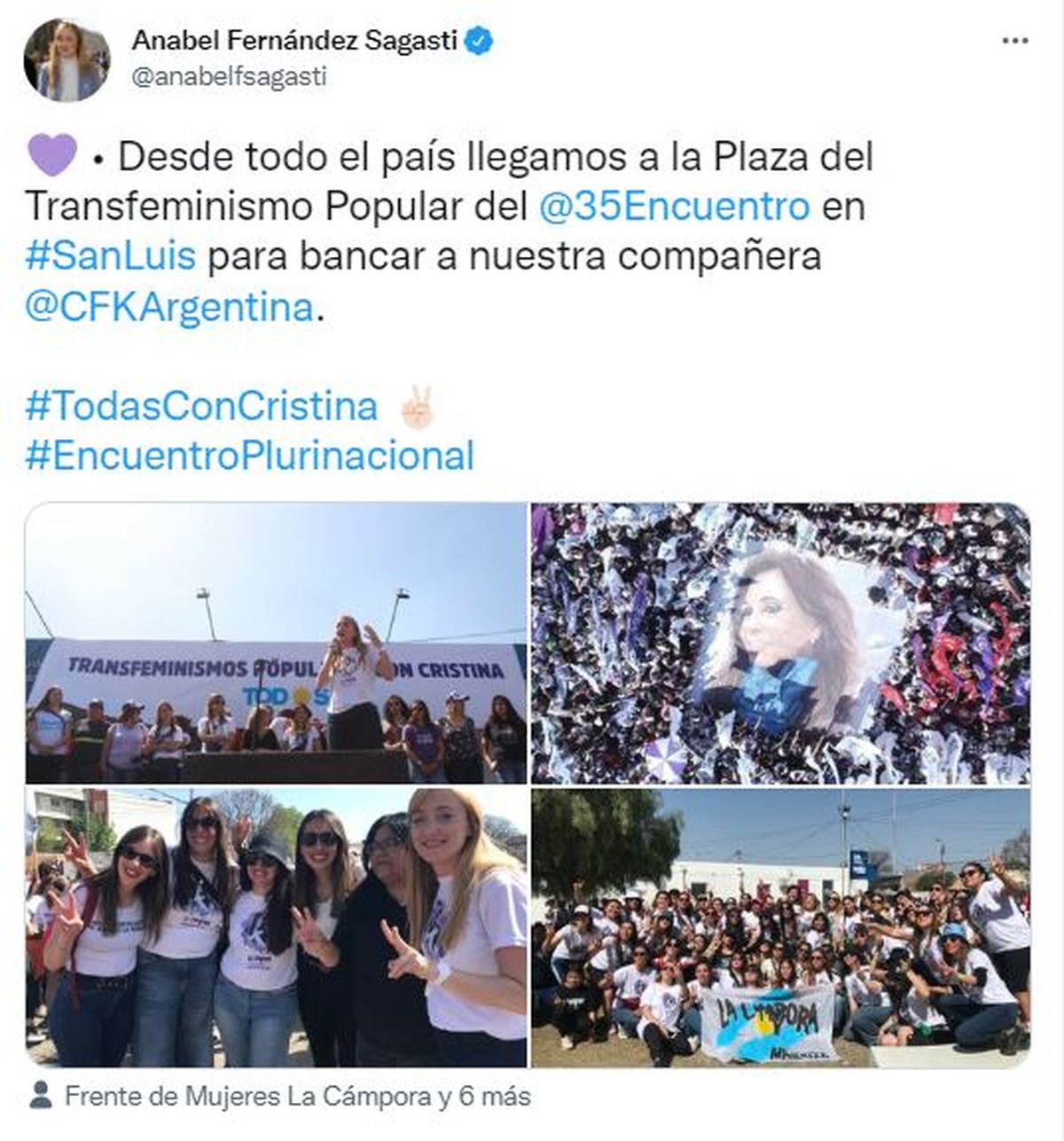Open the #SanLuis hashtag
Image resolution: width=1064 pixels, height=1141 pixels.
tap(111, 256)
